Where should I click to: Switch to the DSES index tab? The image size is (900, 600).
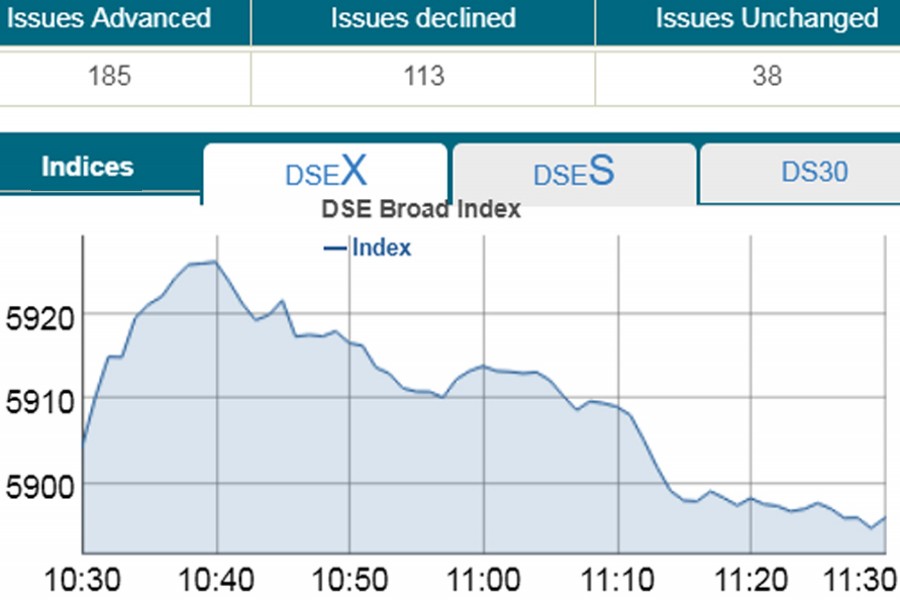click(574, 173)
